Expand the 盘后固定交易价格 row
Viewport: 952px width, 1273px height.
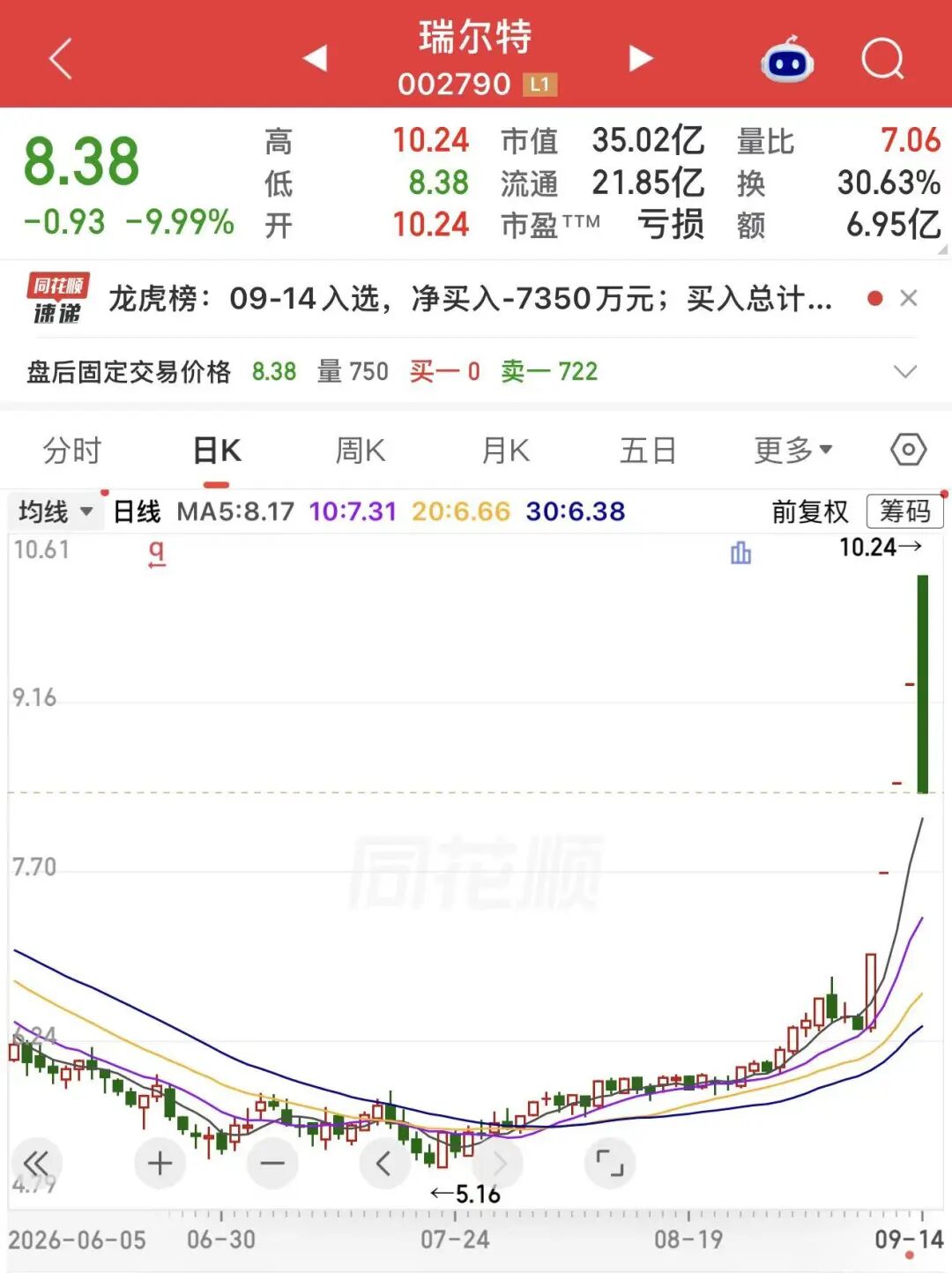(905, 371)
